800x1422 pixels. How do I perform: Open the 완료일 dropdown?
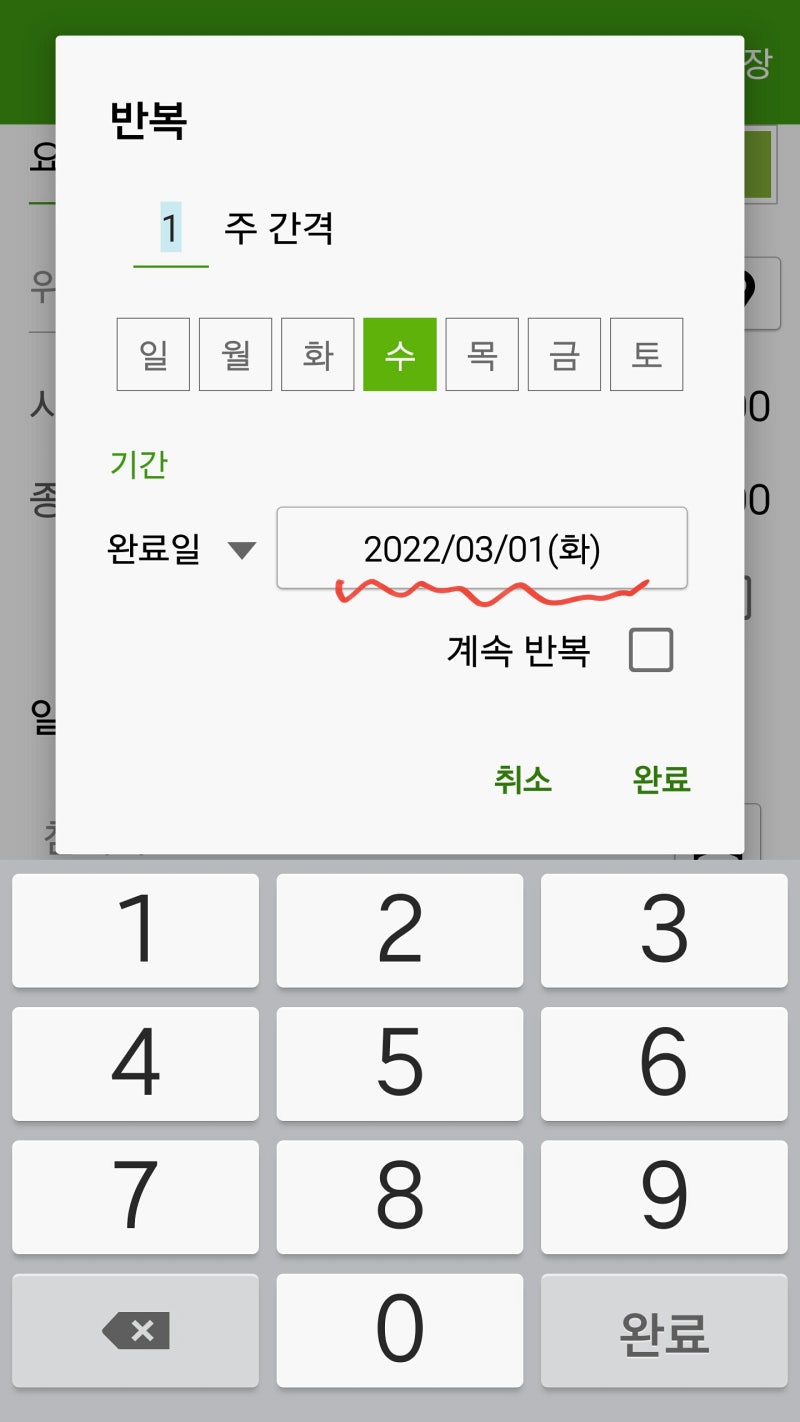(182, 549)
